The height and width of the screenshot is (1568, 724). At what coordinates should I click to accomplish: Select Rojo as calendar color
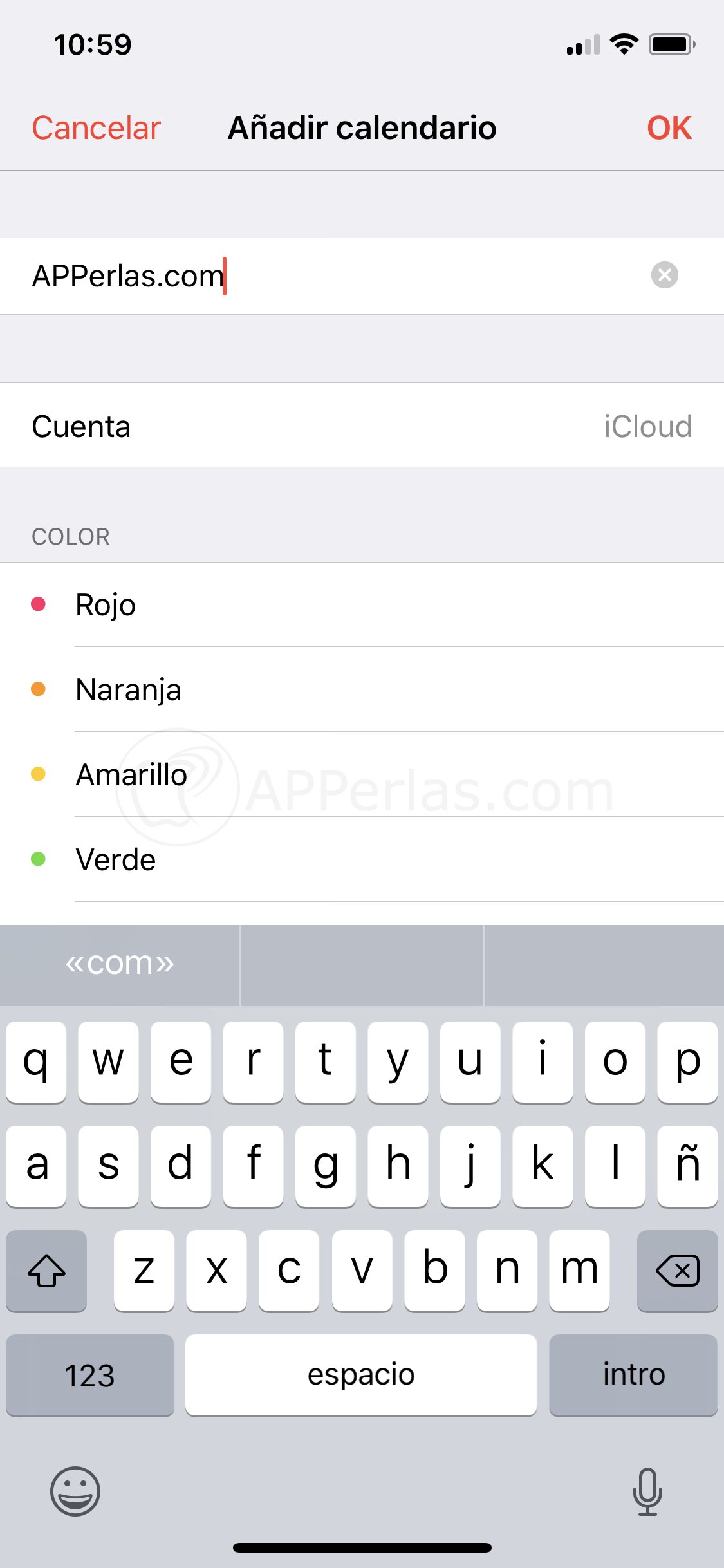tap(106, 605)
